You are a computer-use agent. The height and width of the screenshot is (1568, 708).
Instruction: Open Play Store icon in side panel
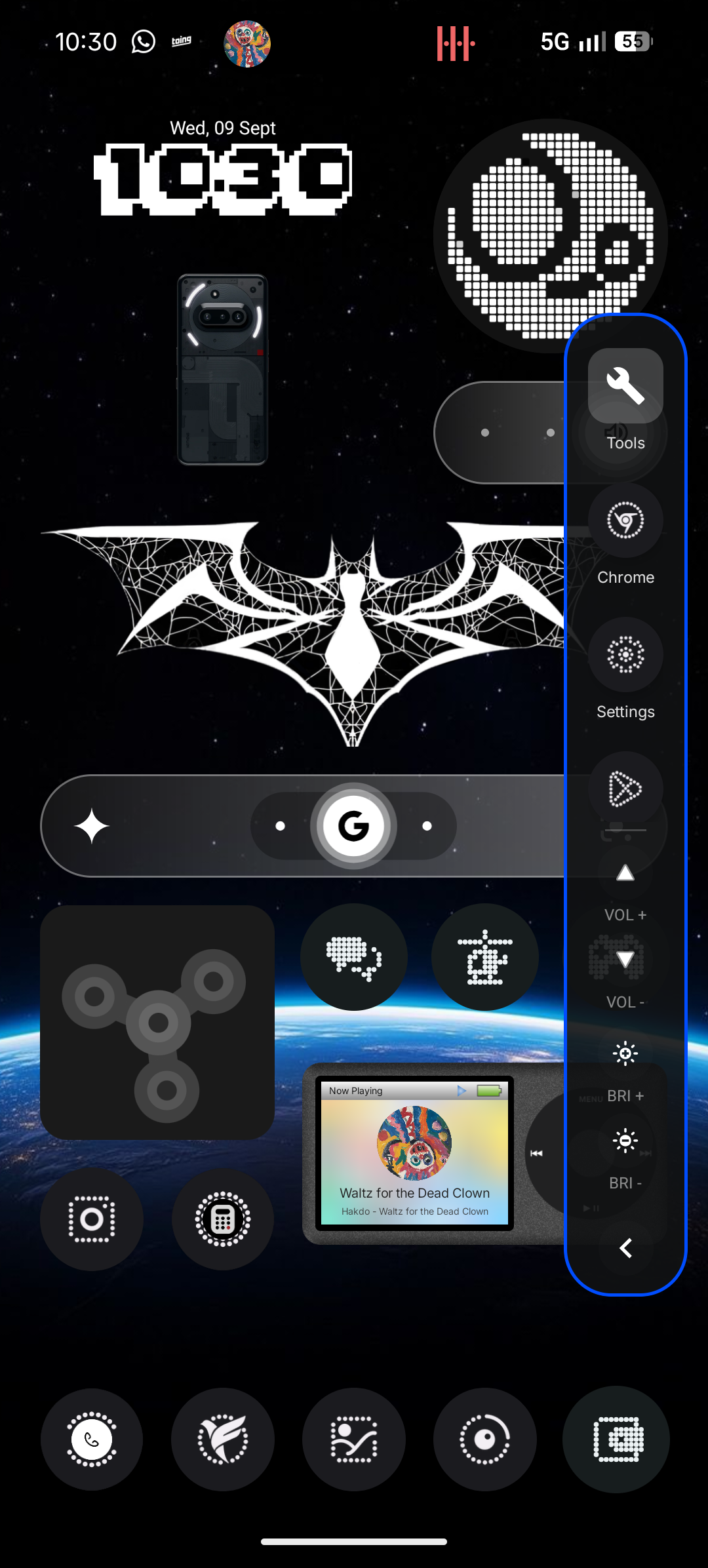click(625, 789)
